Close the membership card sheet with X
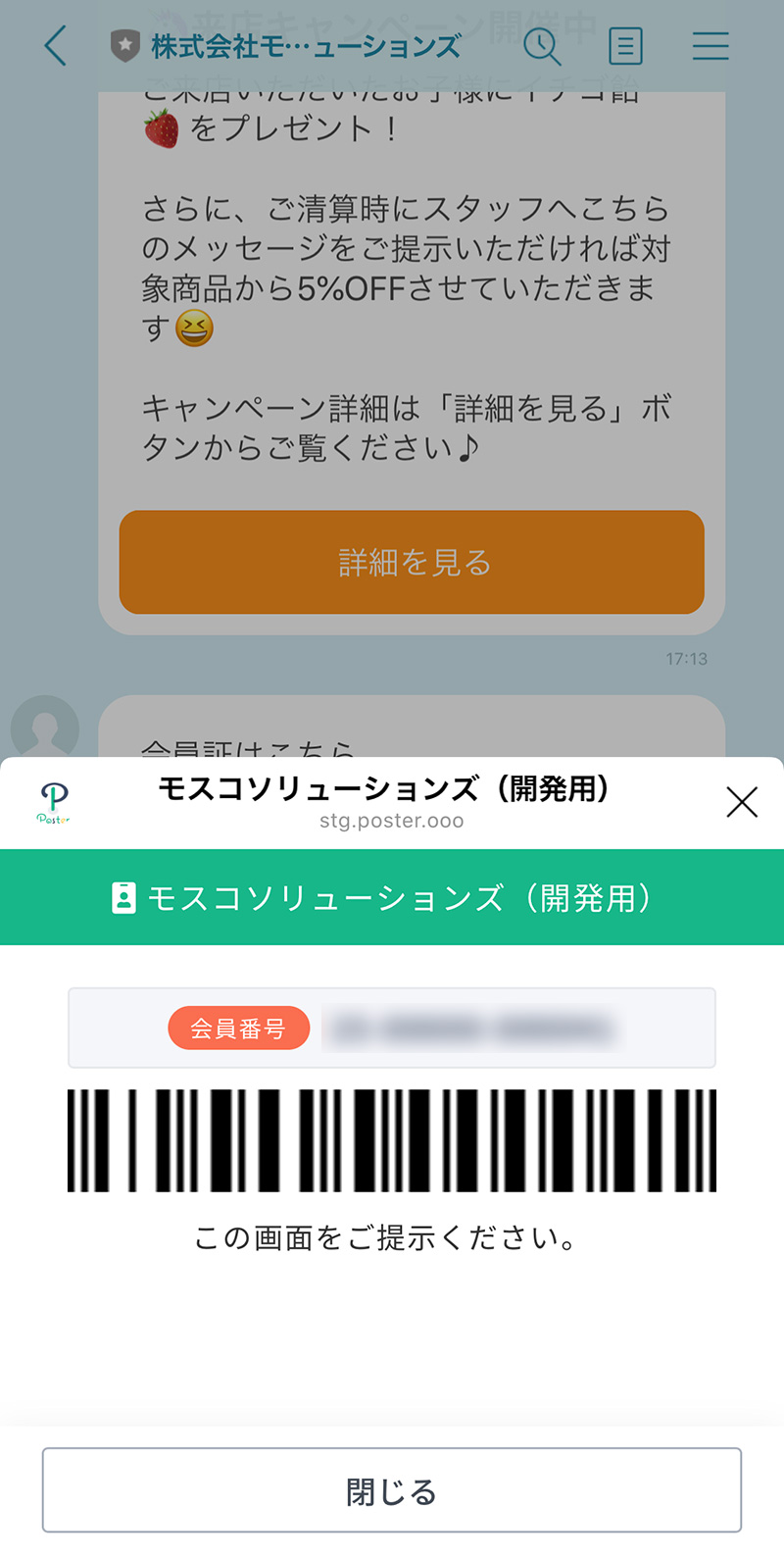 [742, 802]
